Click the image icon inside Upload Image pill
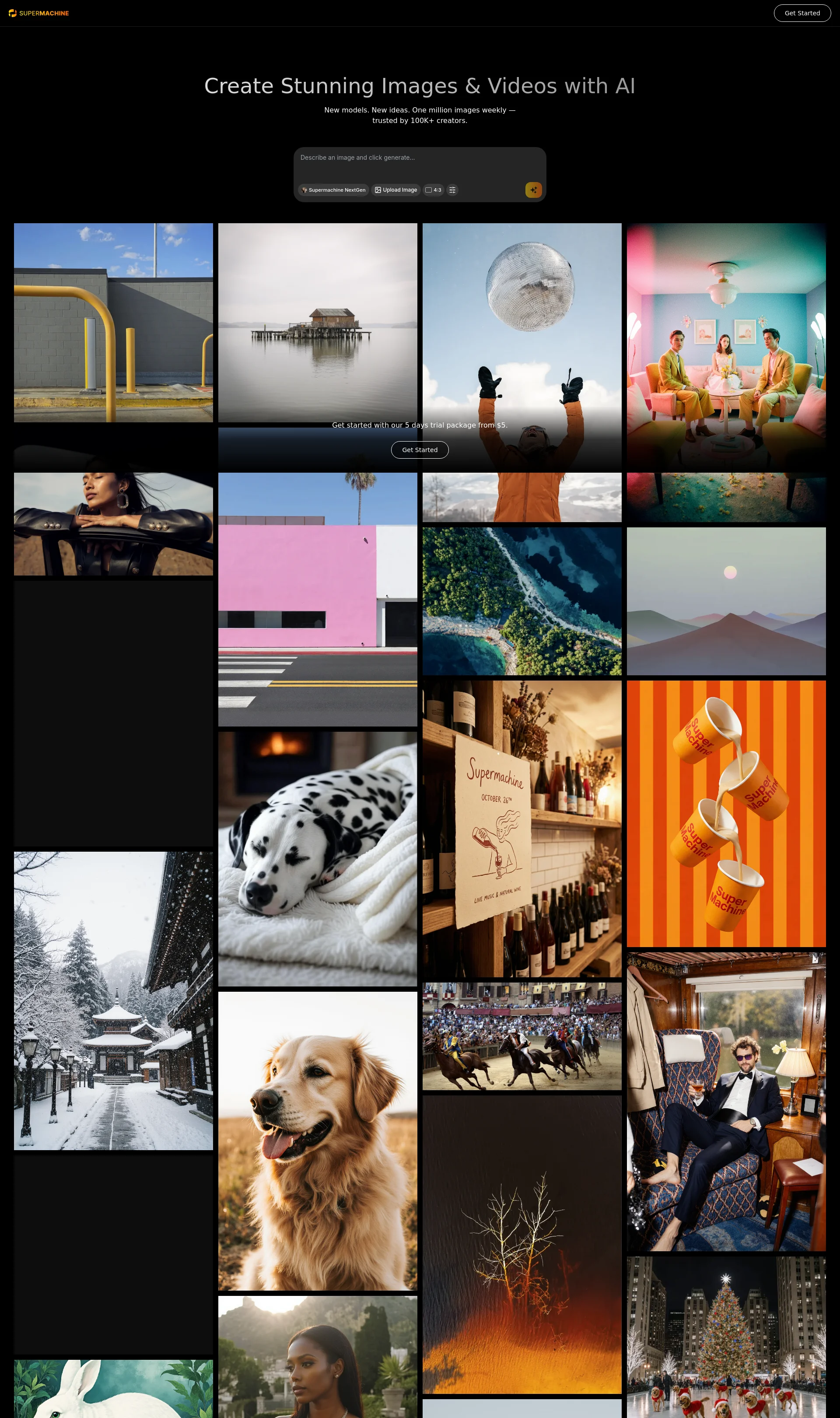The image size is (840, 1418). 378,190
